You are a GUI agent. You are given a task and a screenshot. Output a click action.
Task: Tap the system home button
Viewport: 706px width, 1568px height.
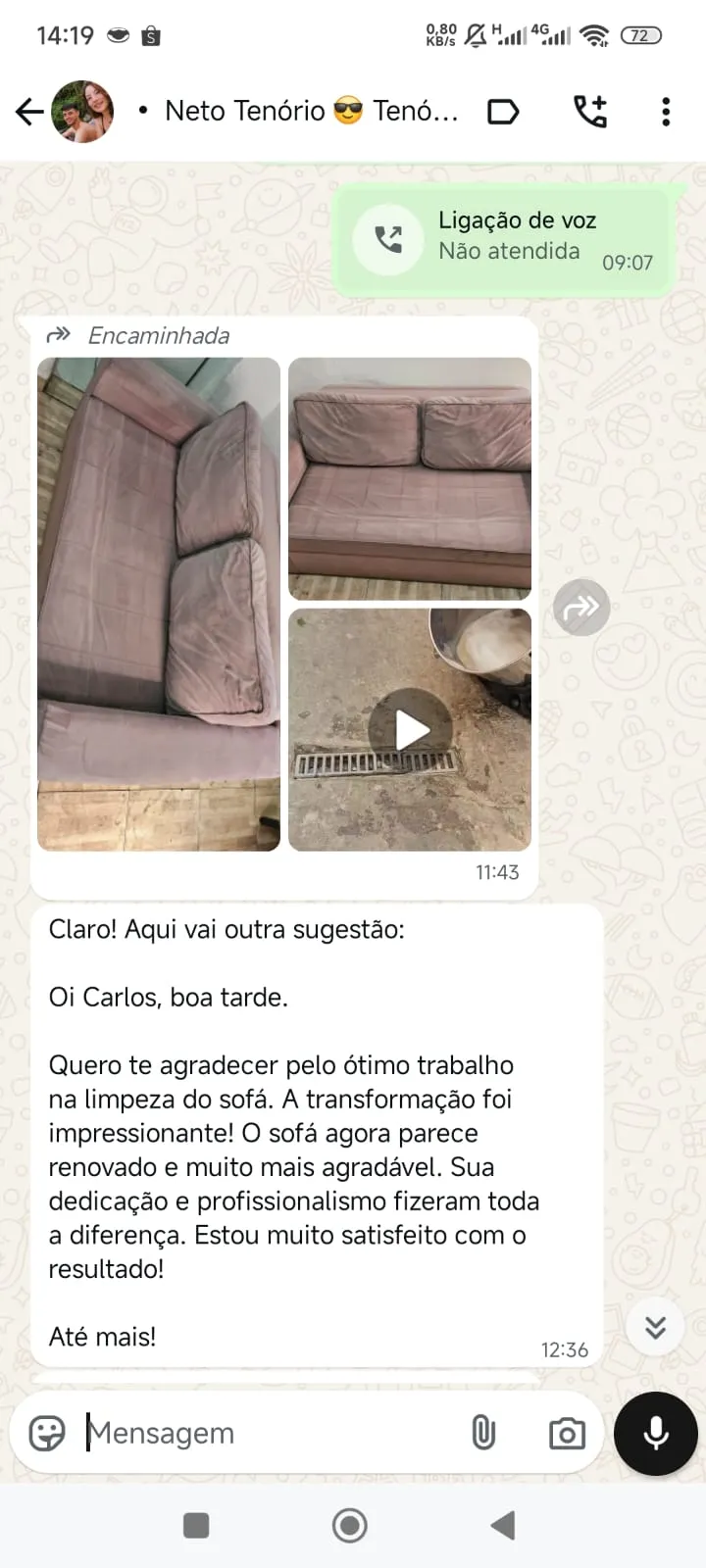coord(350,1525)
